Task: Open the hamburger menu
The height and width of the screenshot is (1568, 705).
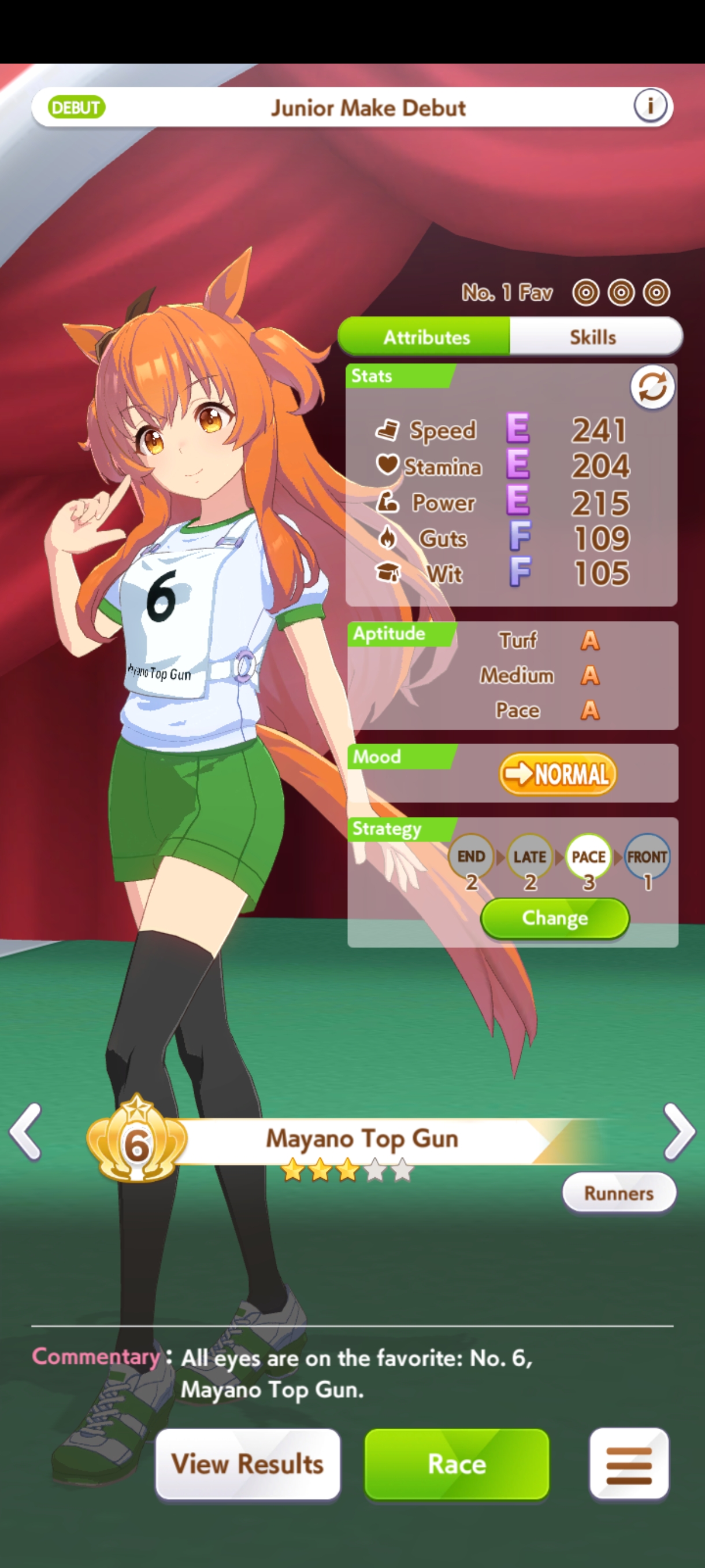Action: pos(628,1464)
